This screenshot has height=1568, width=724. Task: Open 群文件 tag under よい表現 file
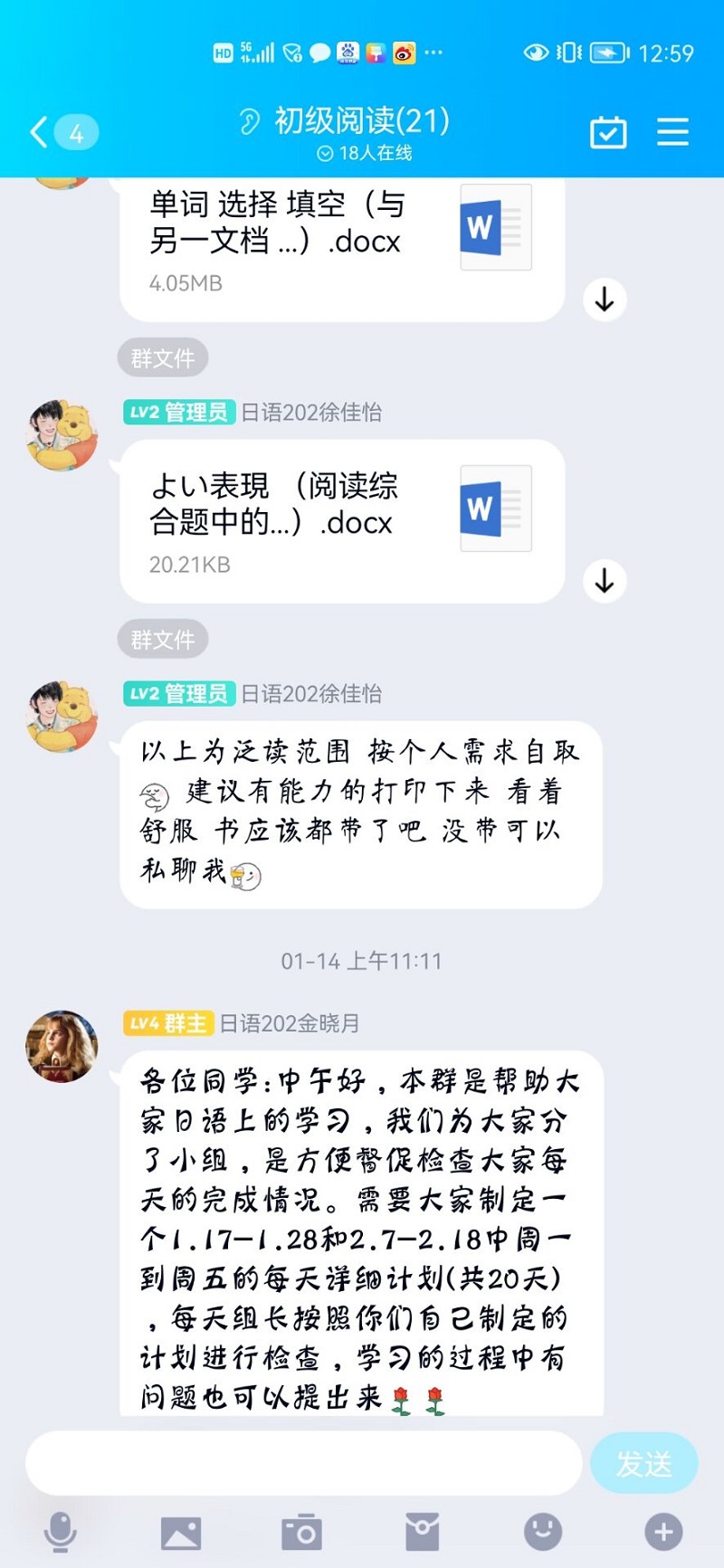point(163,640)
